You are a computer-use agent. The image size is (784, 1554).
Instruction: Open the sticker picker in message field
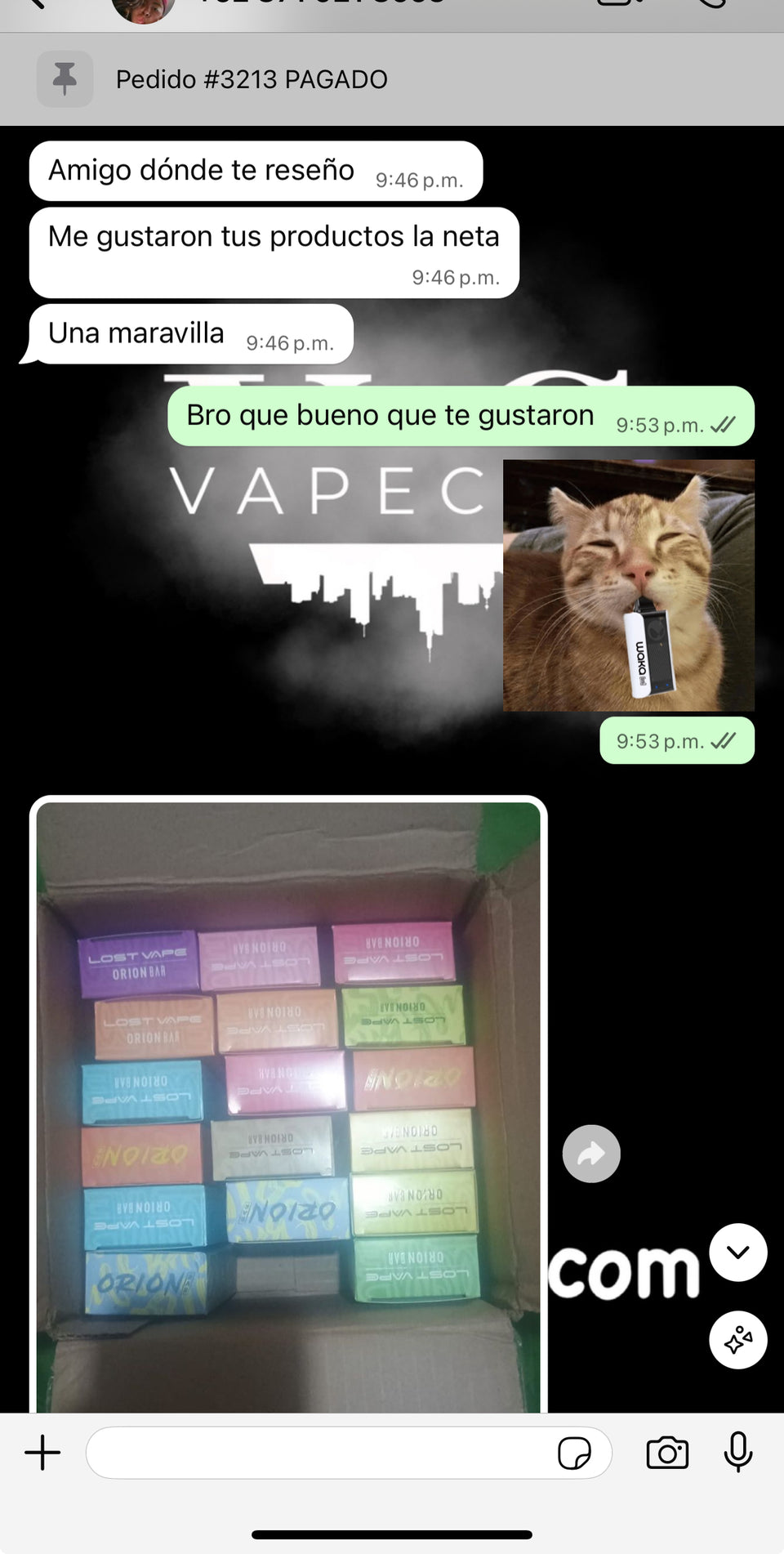point(574,1453)
